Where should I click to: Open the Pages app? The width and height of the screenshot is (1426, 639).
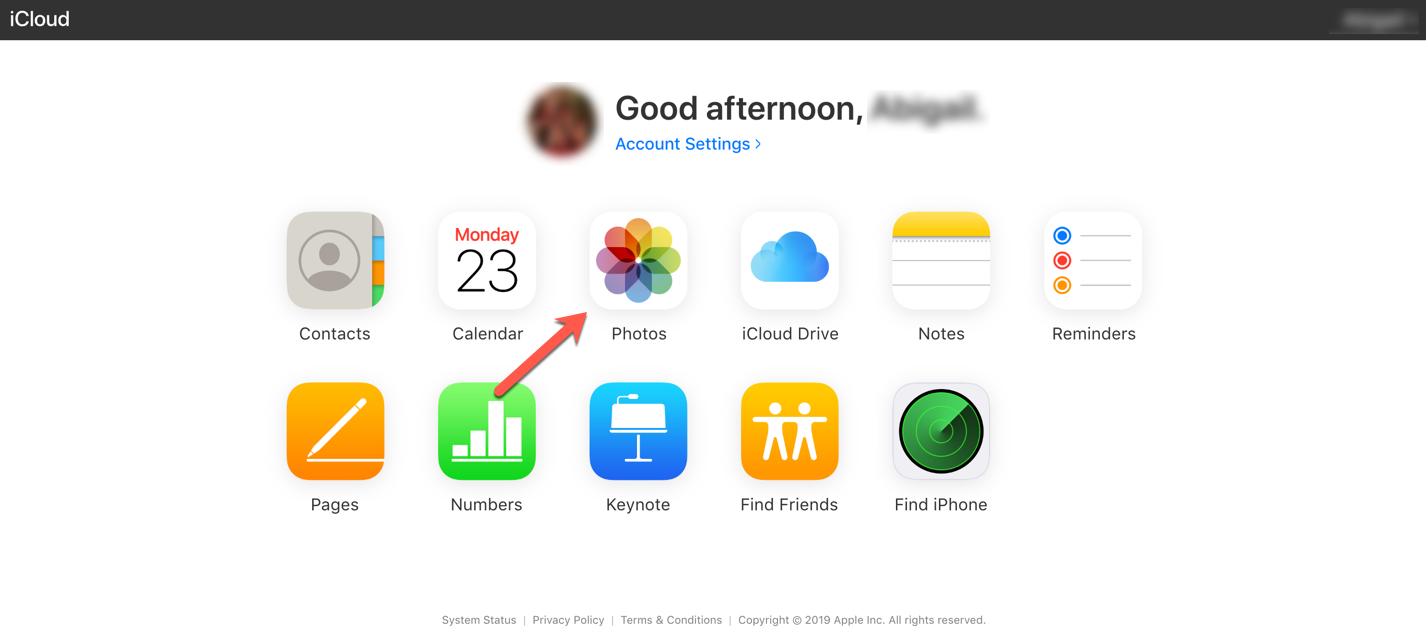coord(335,432)
